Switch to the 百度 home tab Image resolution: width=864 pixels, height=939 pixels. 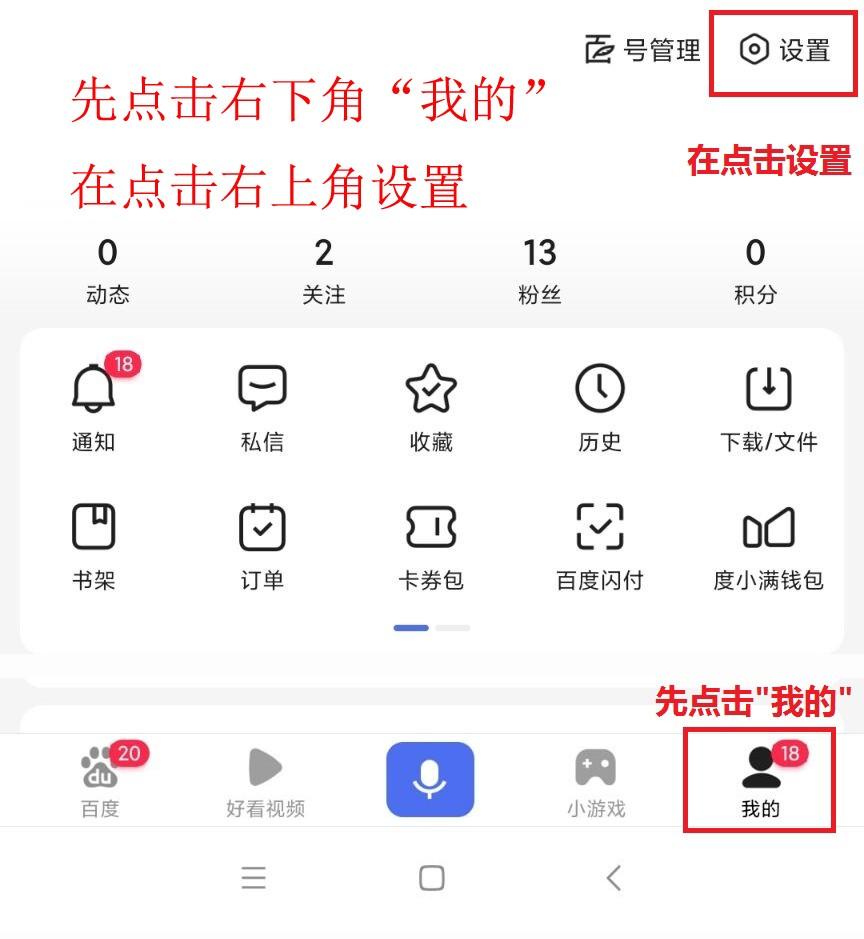point(100,781)
